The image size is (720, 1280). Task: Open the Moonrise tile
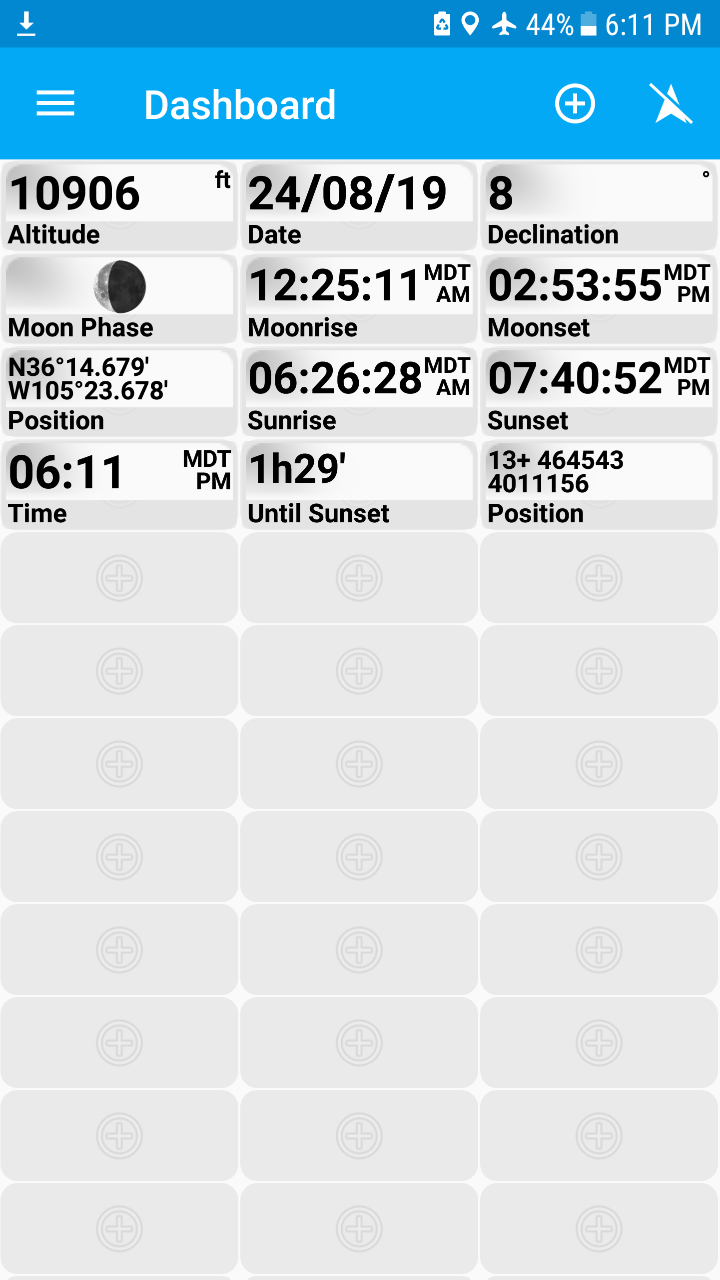pyautogui.click(x=359, y=299)
